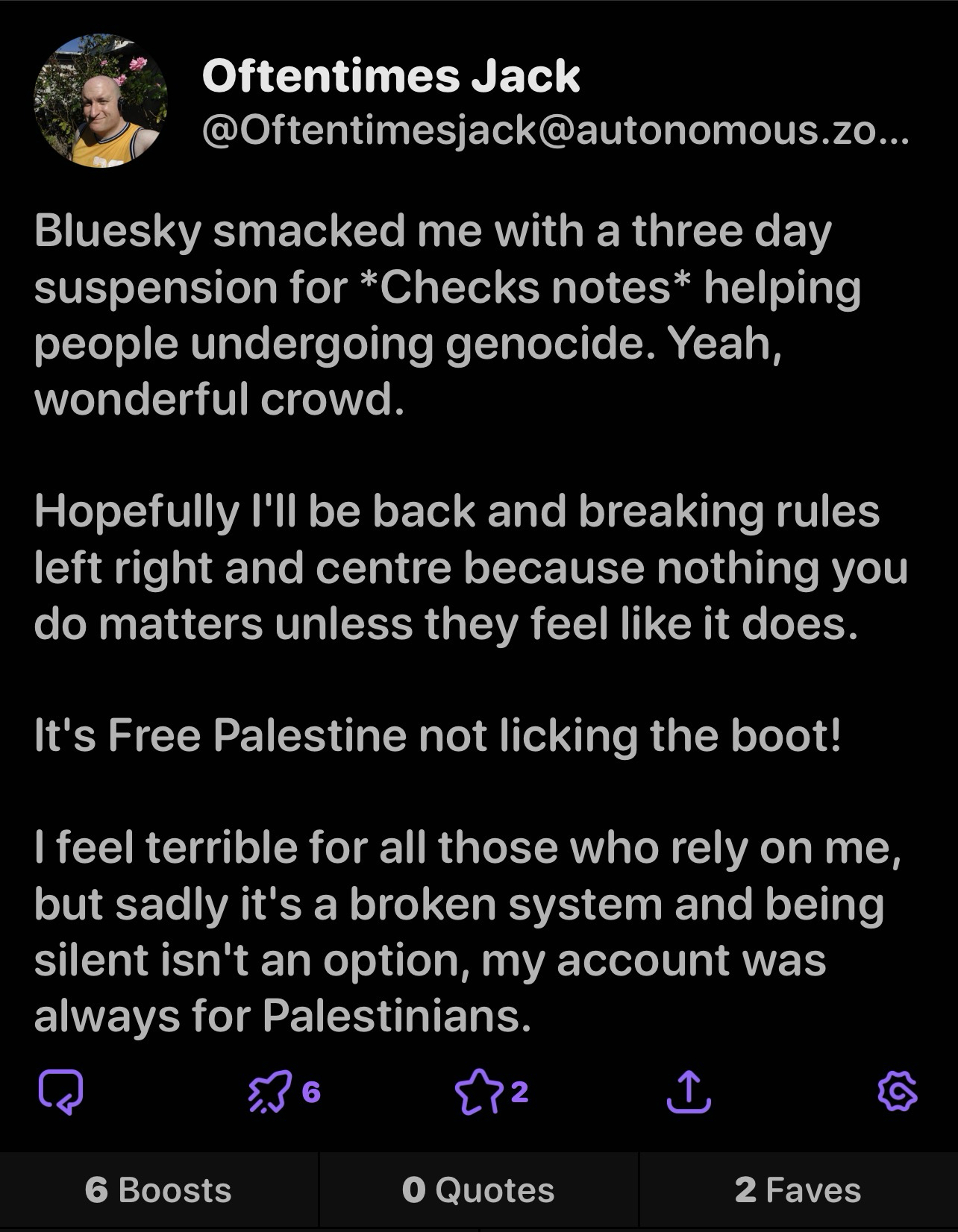This screenshot has height=1232, width=958.
Task: Open the post settings gear icon
Action: (x=898, y=1093)
